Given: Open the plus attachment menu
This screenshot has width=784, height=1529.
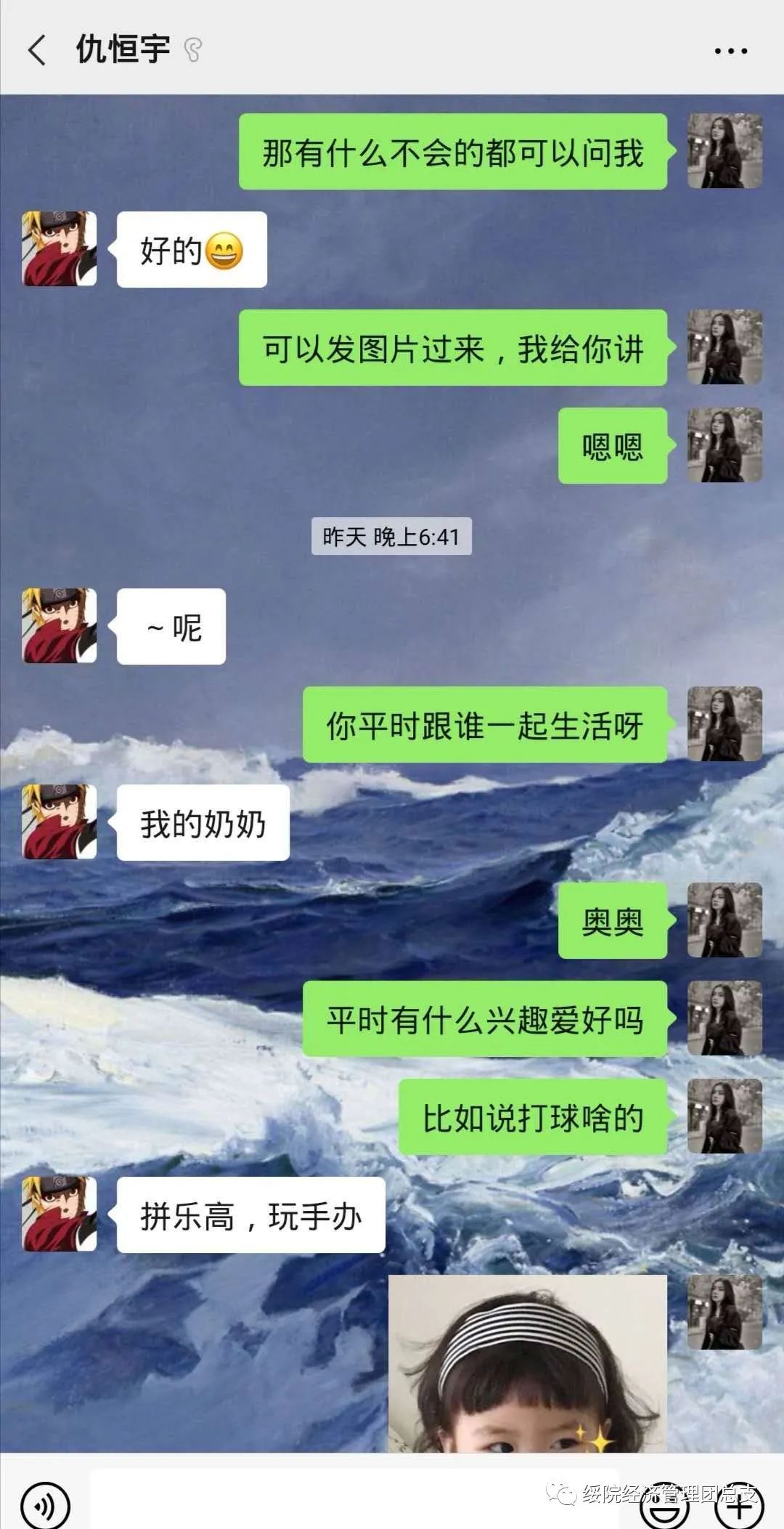Looking at the screenshot, I should (739, 1508).
